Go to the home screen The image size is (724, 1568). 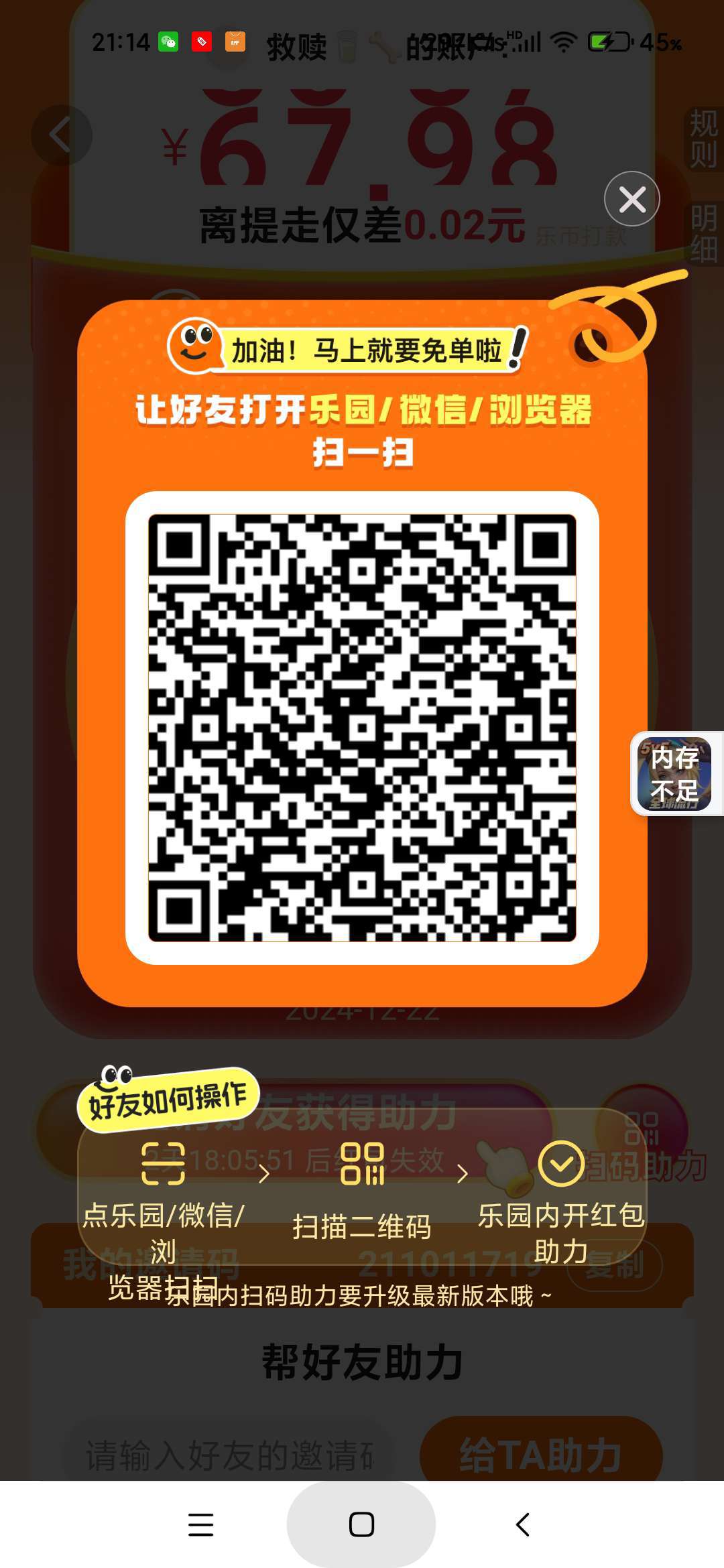pyautogui.click(x=361, y=1524)
